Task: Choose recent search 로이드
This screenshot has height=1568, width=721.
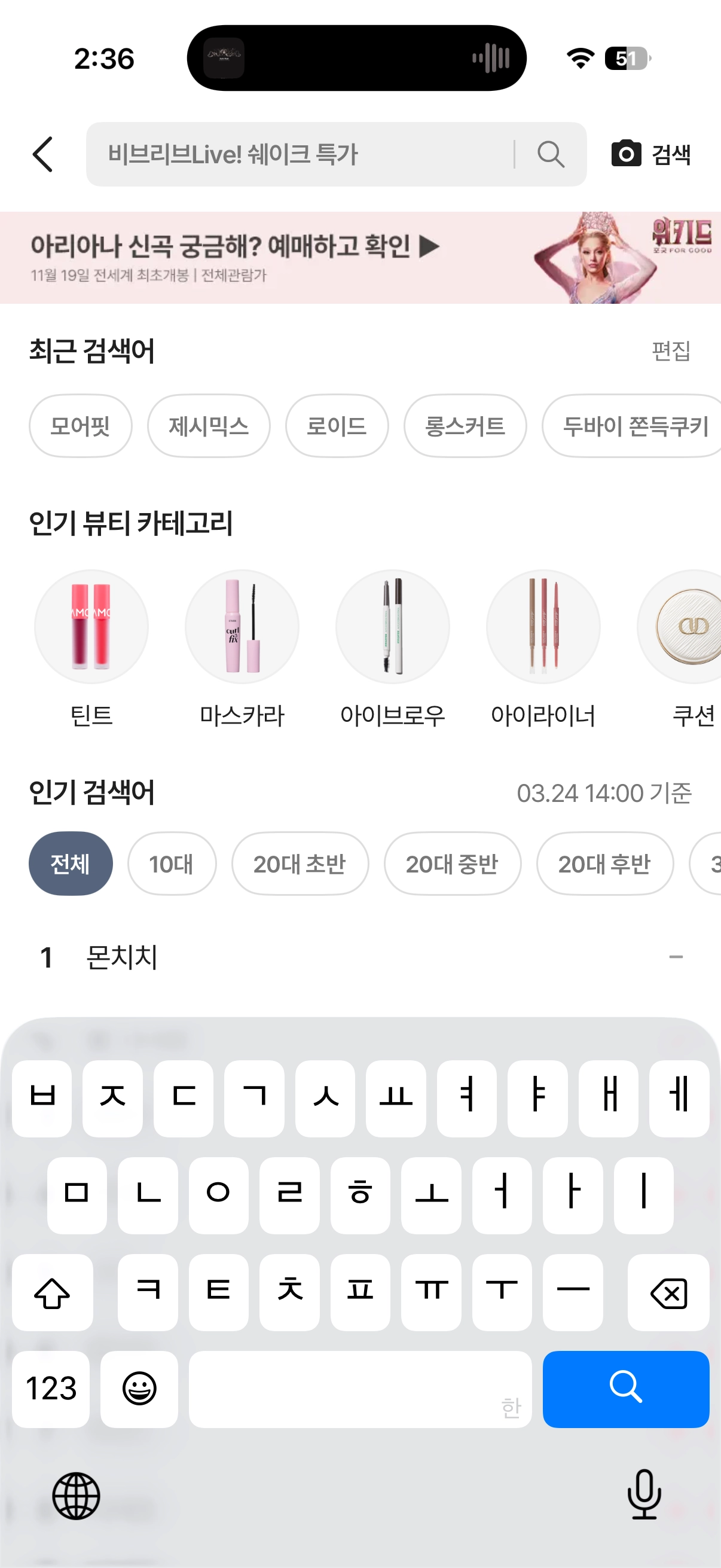Action: pos(337,426)
